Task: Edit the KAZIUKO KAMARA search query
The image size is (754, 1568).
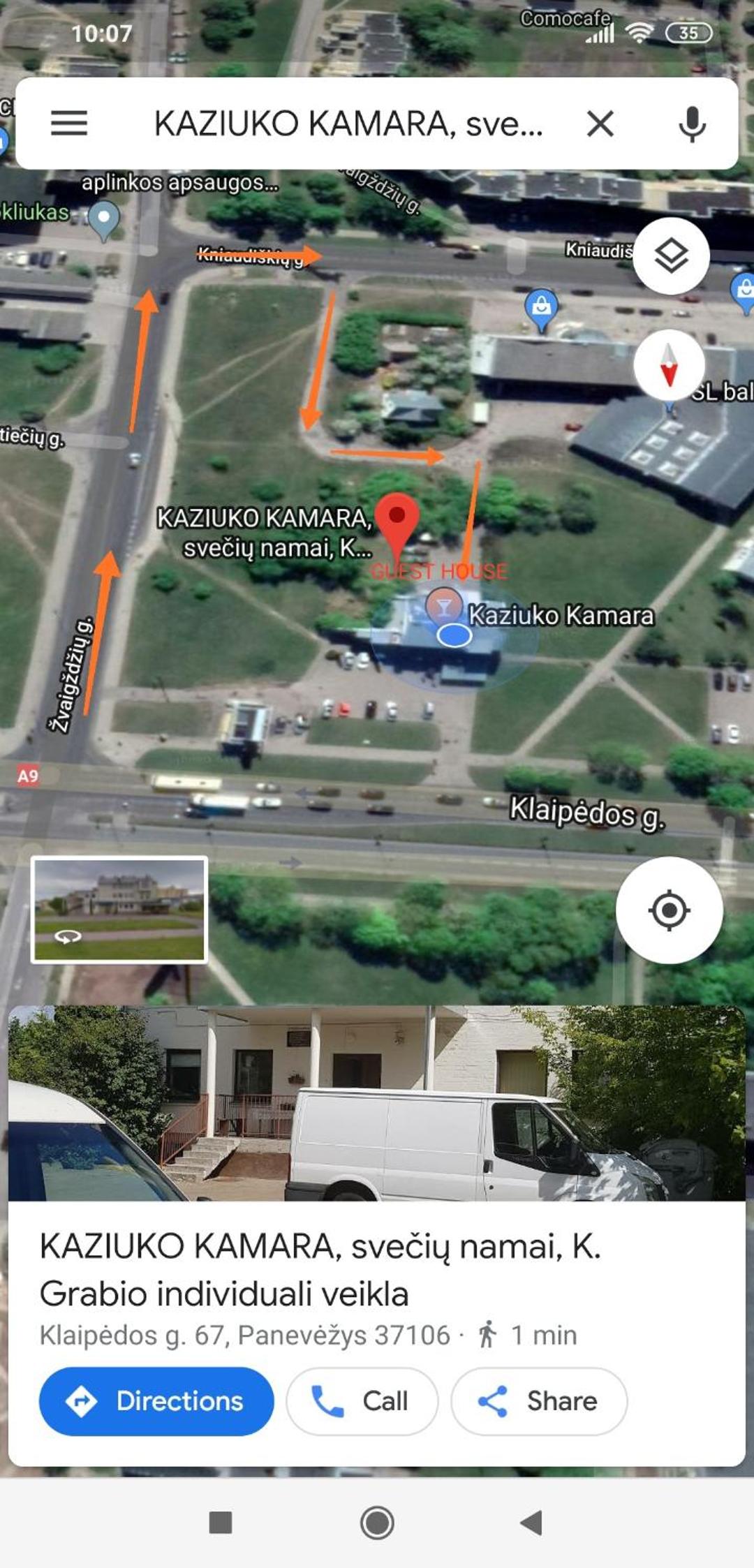Action: (x=348, y=124)
